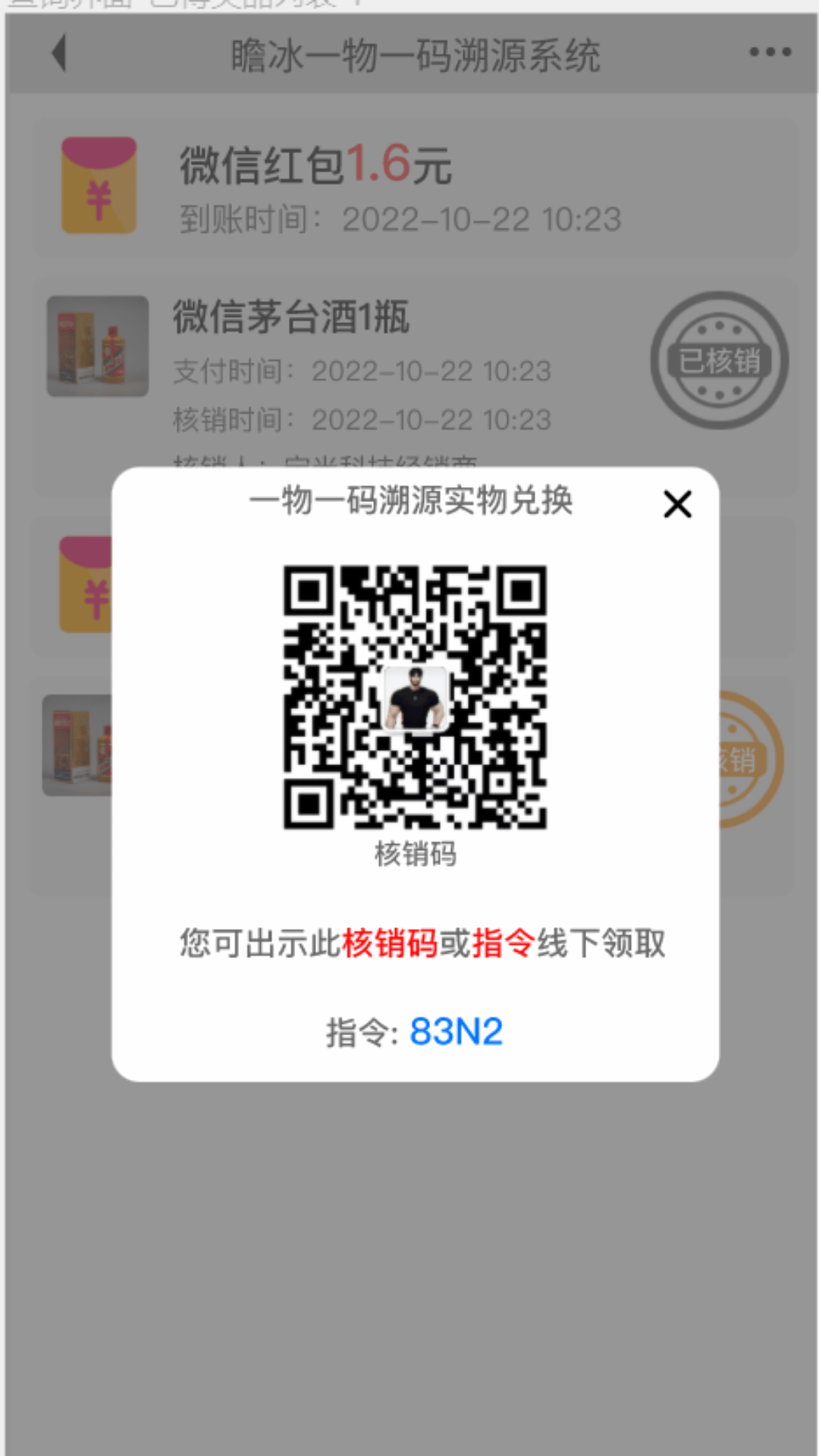The height and width of the screenshot is (1456, 819).
Task: Close the 一物一码溯源实物兑换 dialog
Action: (x=677, y=504)
